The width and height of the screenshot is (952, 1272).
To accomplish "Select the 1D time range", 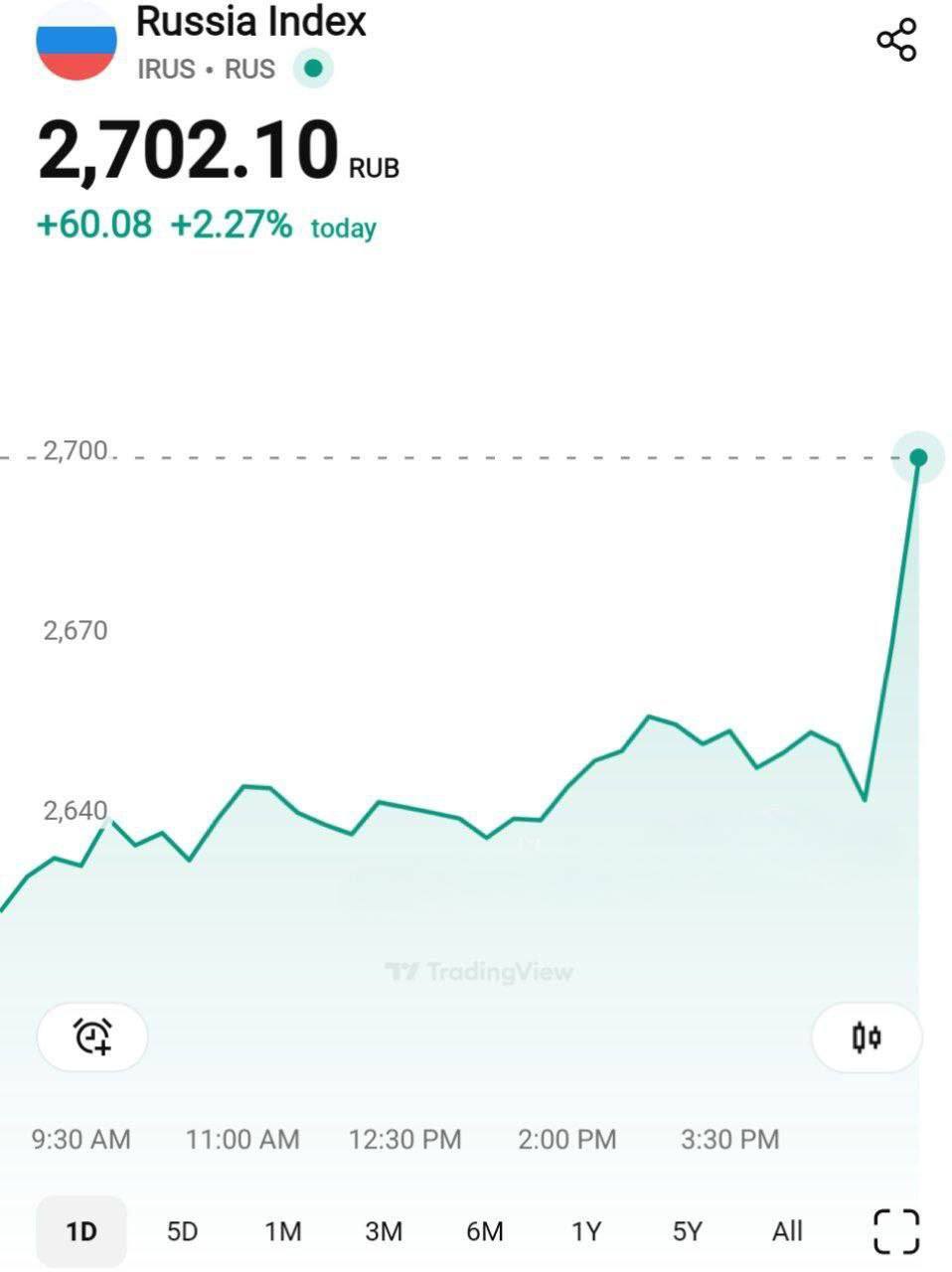I will (81, 1231).
